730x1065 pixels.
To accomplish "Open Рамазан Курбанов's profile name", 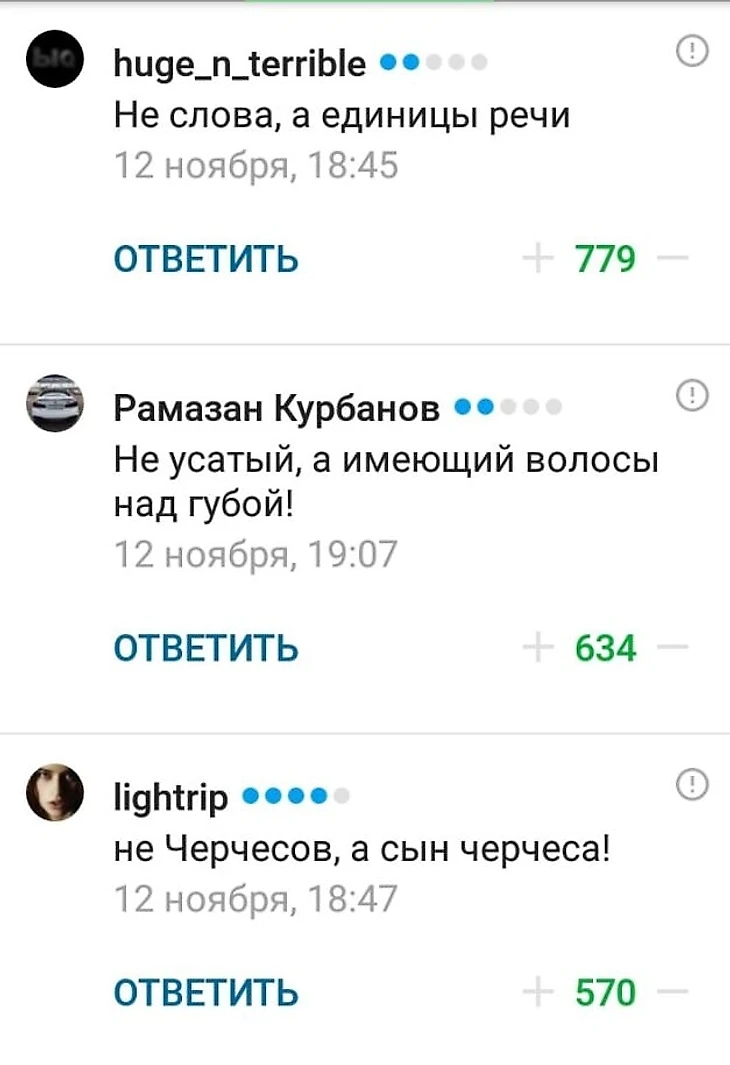I will [x=278, y=409].
